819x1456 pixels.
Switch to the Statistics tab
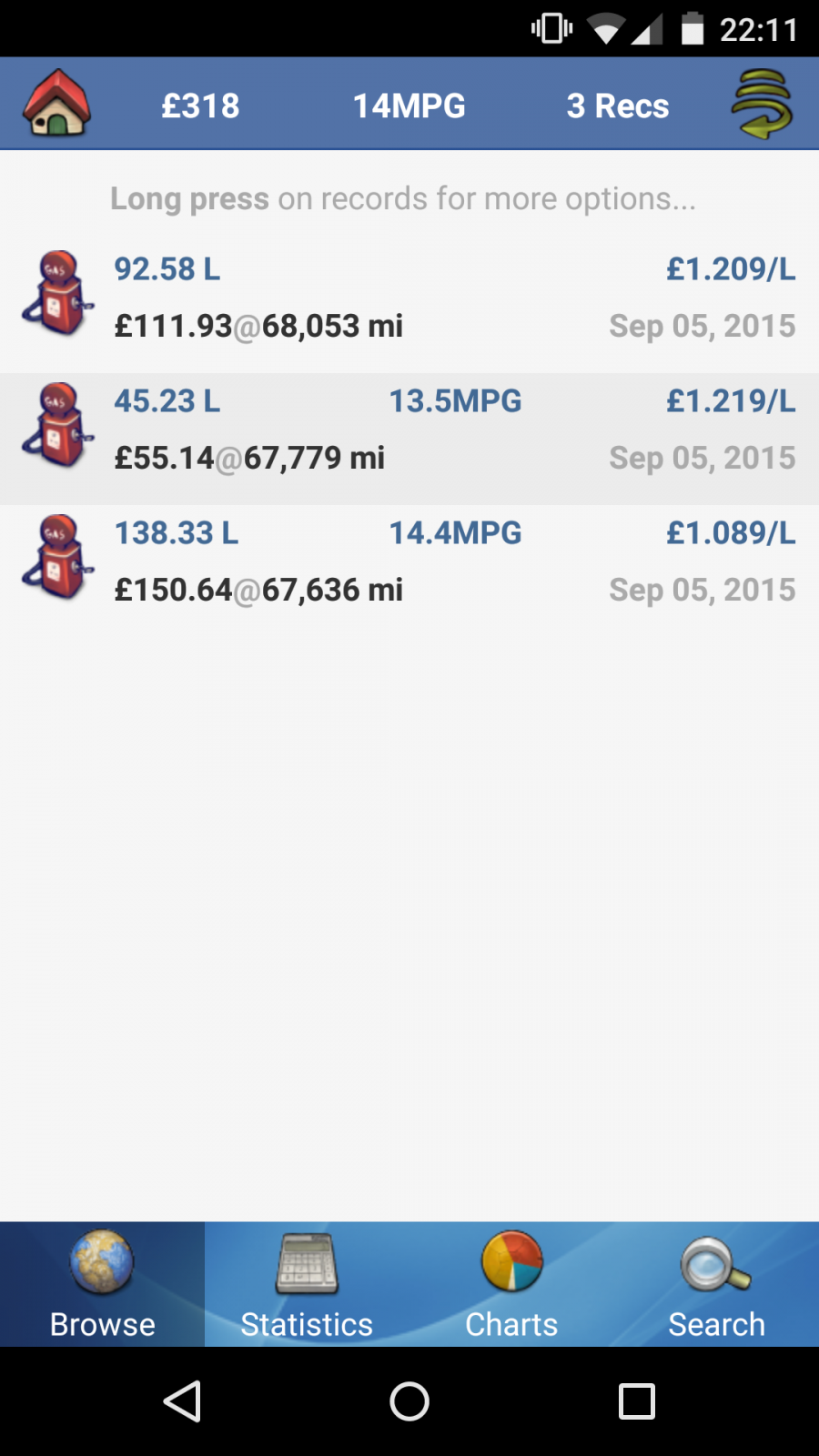pyautogui.click(x=307, y=1284)
